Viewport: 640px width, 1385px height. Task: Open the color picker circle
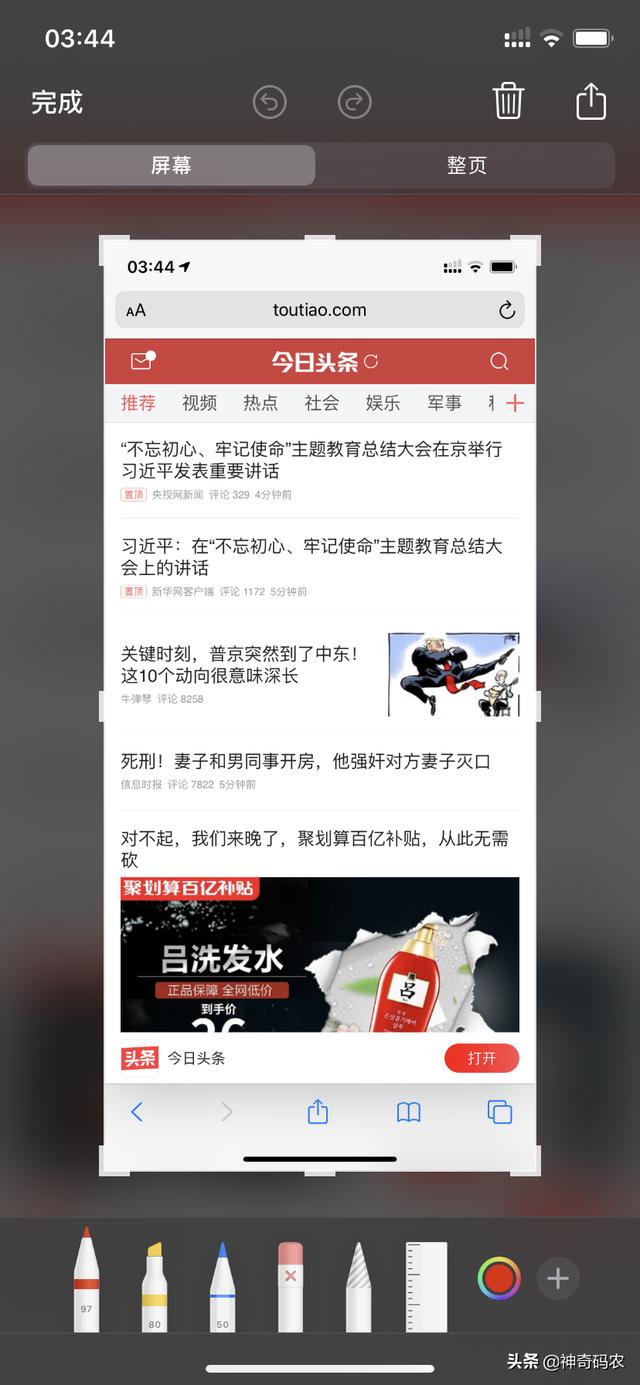[x=499, y=1278]
